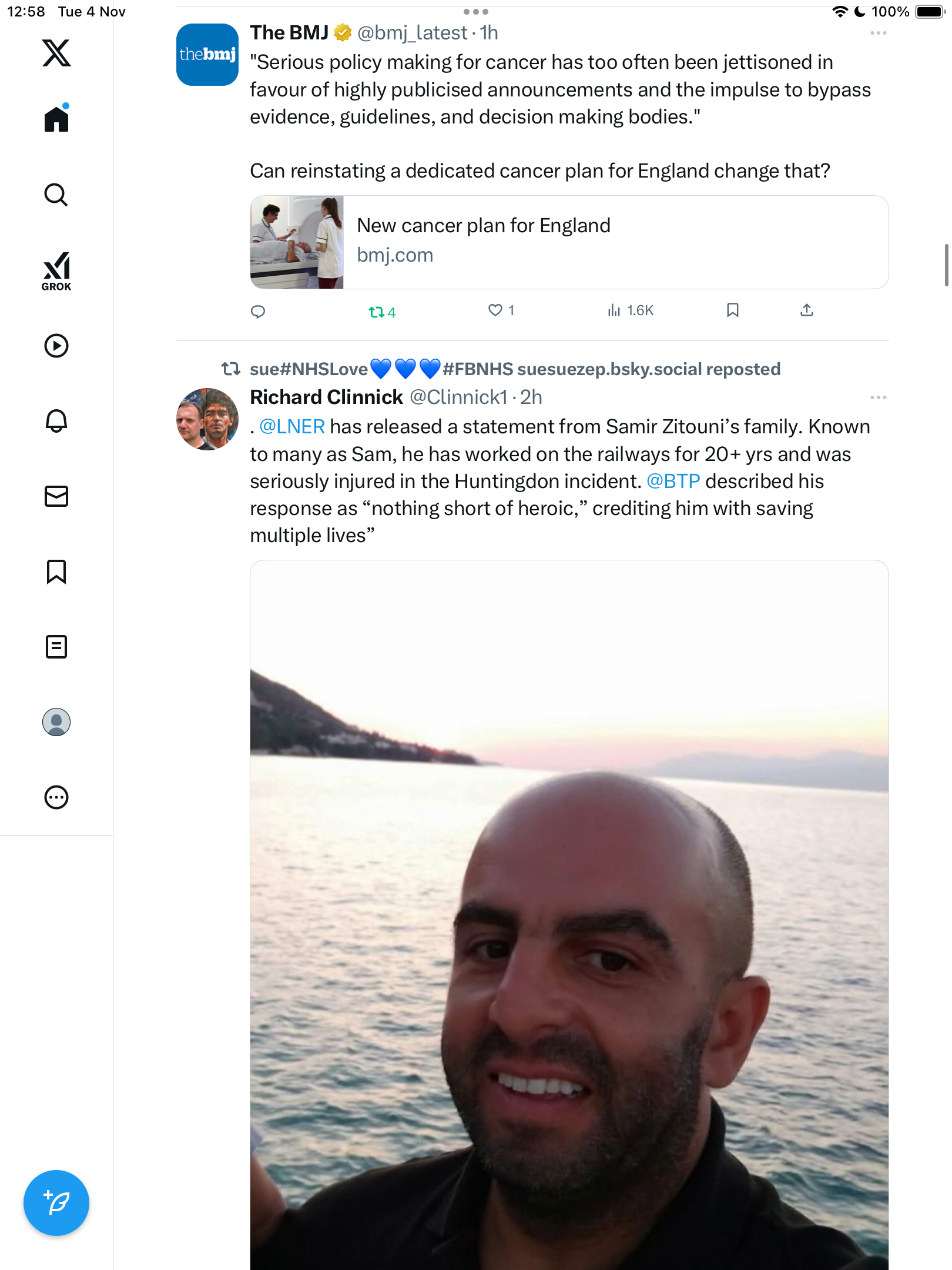Viewport: 952px width, 1270px height.
Task: Open the New cancer plan for England link card
Action: pyautogui.click(x=568, y=242)
